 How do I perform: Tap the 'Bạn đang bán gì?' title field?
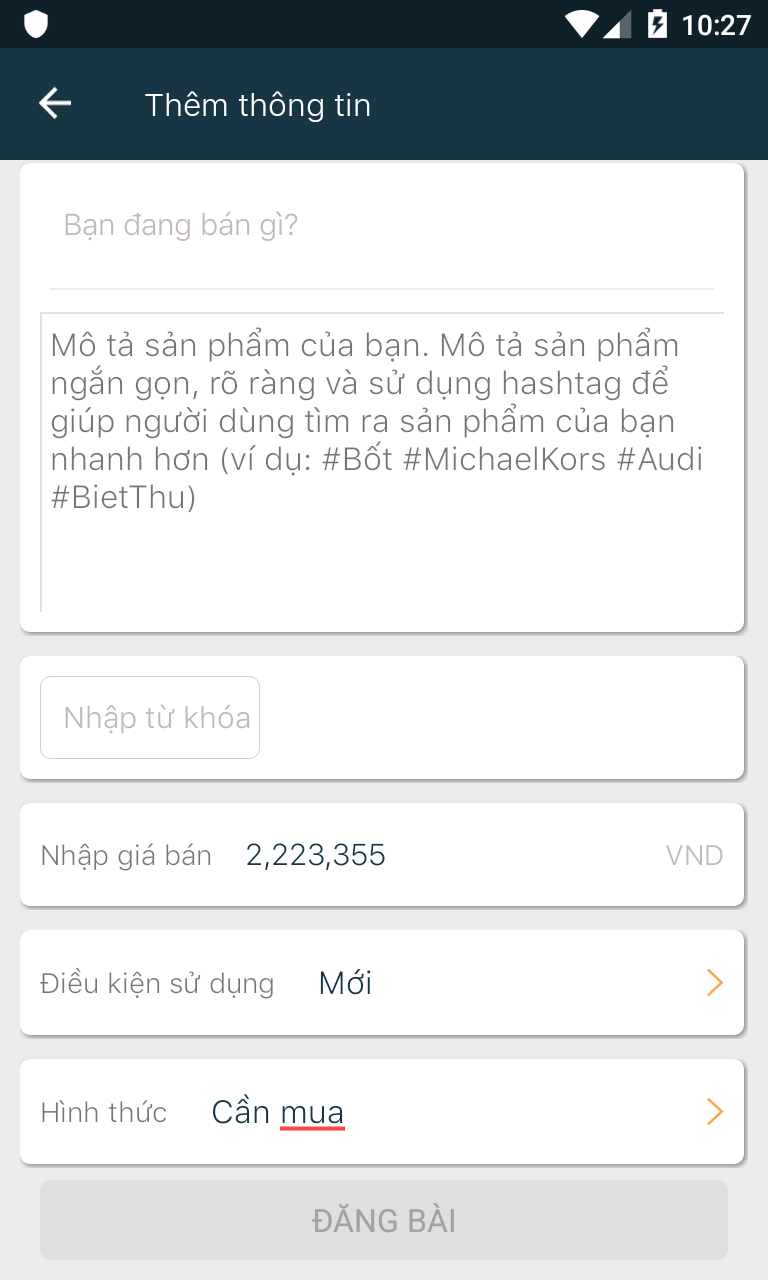coord(380,226)
